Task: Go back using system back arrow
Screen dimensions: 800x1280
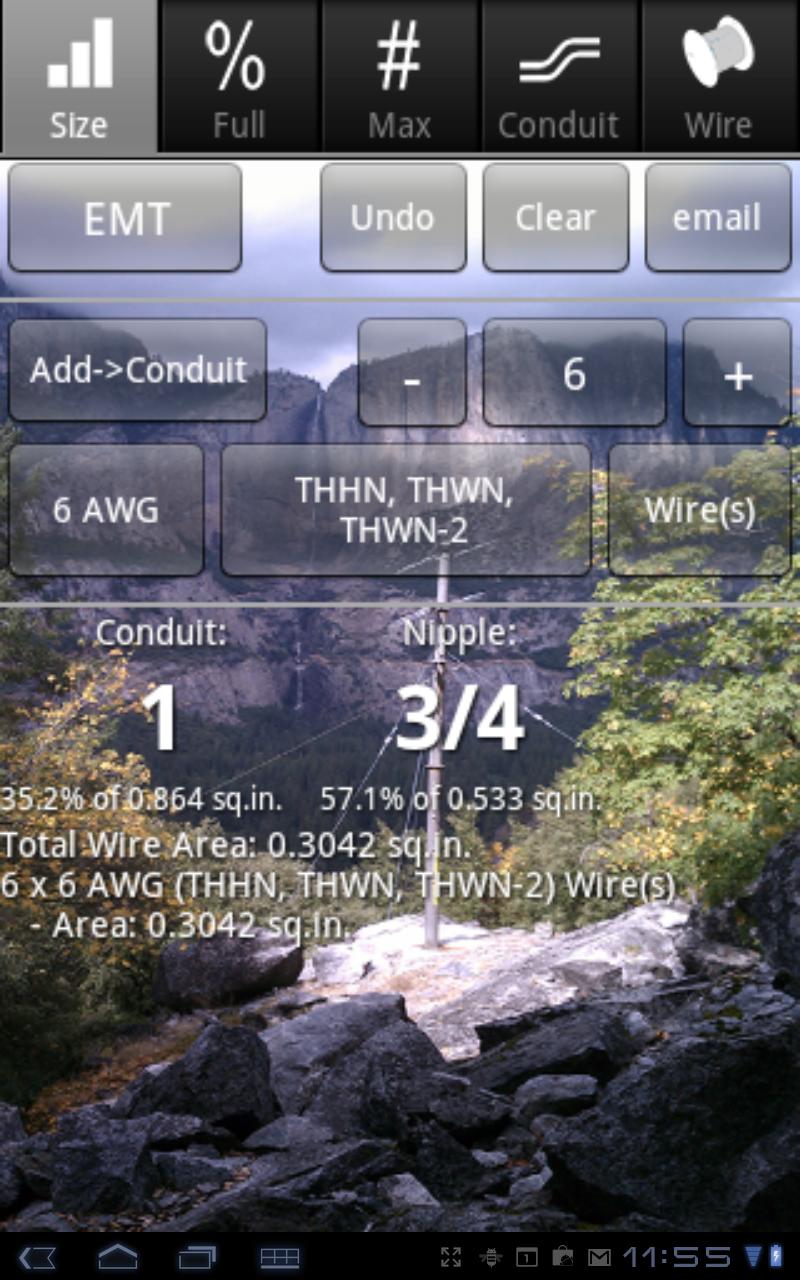Action: pos(38,1257)
